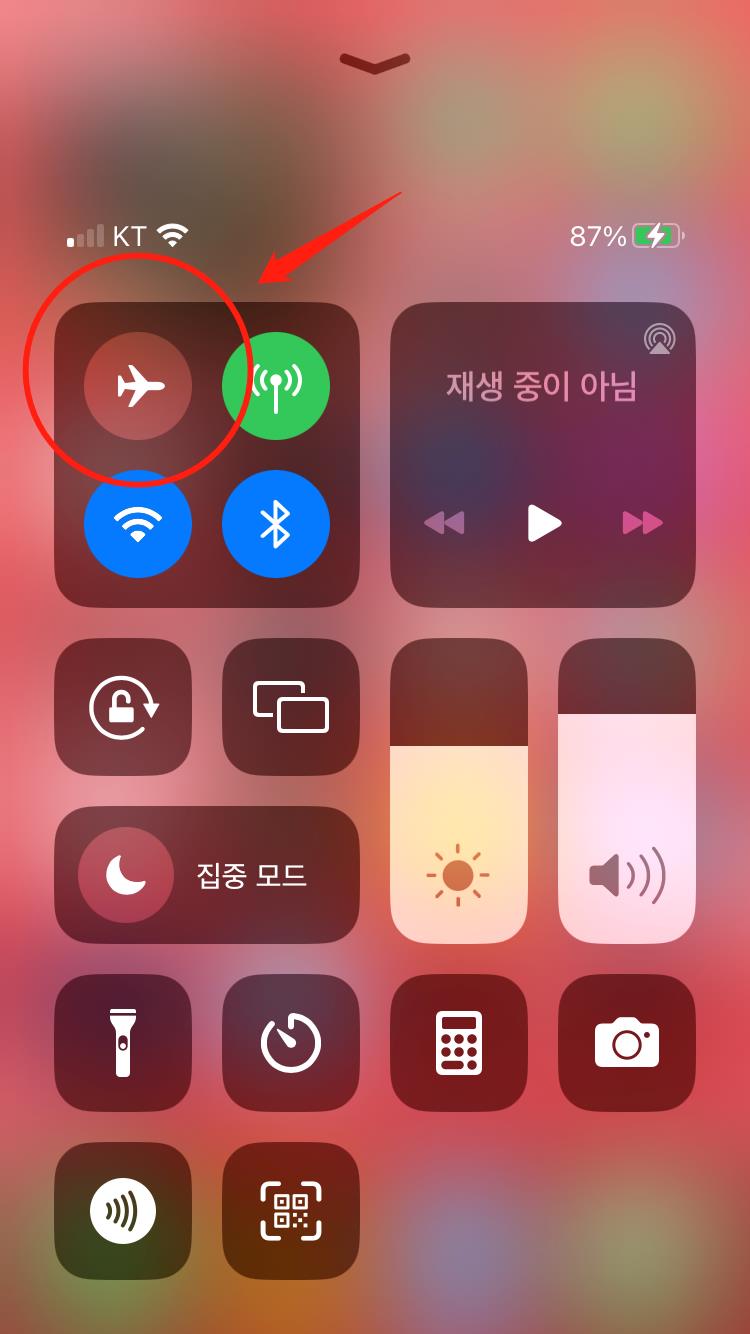Viewport: 750px width, 1334px height.
Task: Turn on 집중 모드 focus
Action: coord(207,875)
